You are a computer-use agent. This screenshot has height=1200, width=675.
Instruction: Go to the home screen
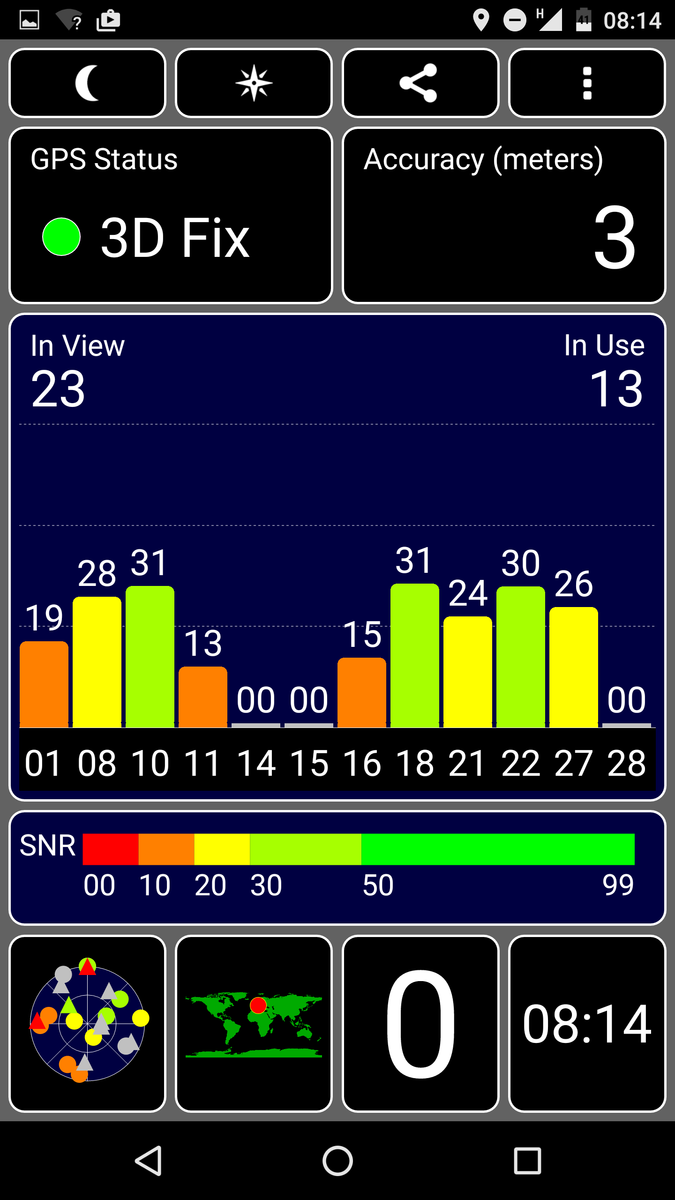pos(338,1160)
